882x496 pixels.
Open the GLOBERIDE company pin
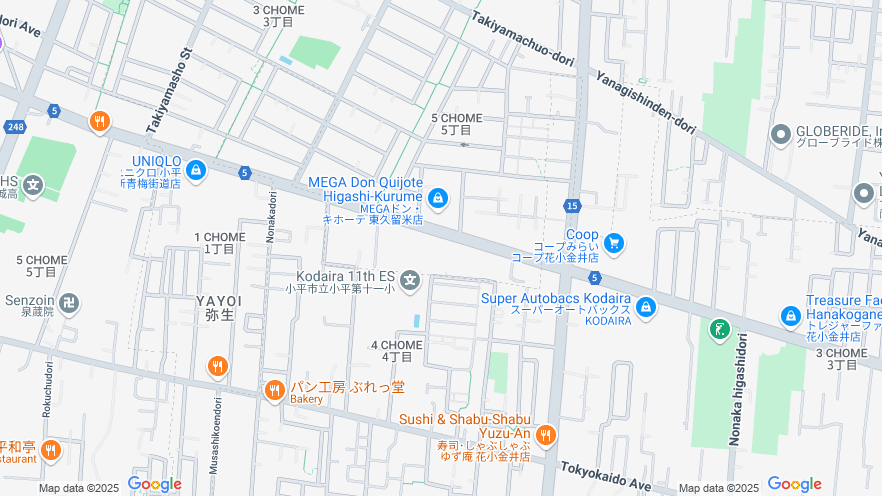(781, 133)
